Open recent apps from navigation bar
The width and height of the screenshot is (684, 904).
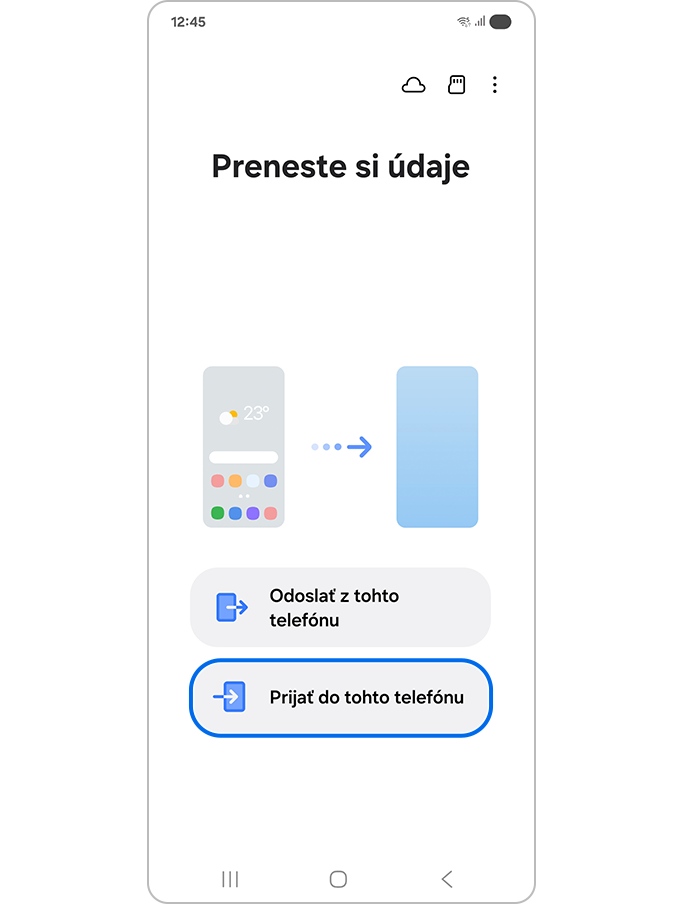tap(230, 879)
